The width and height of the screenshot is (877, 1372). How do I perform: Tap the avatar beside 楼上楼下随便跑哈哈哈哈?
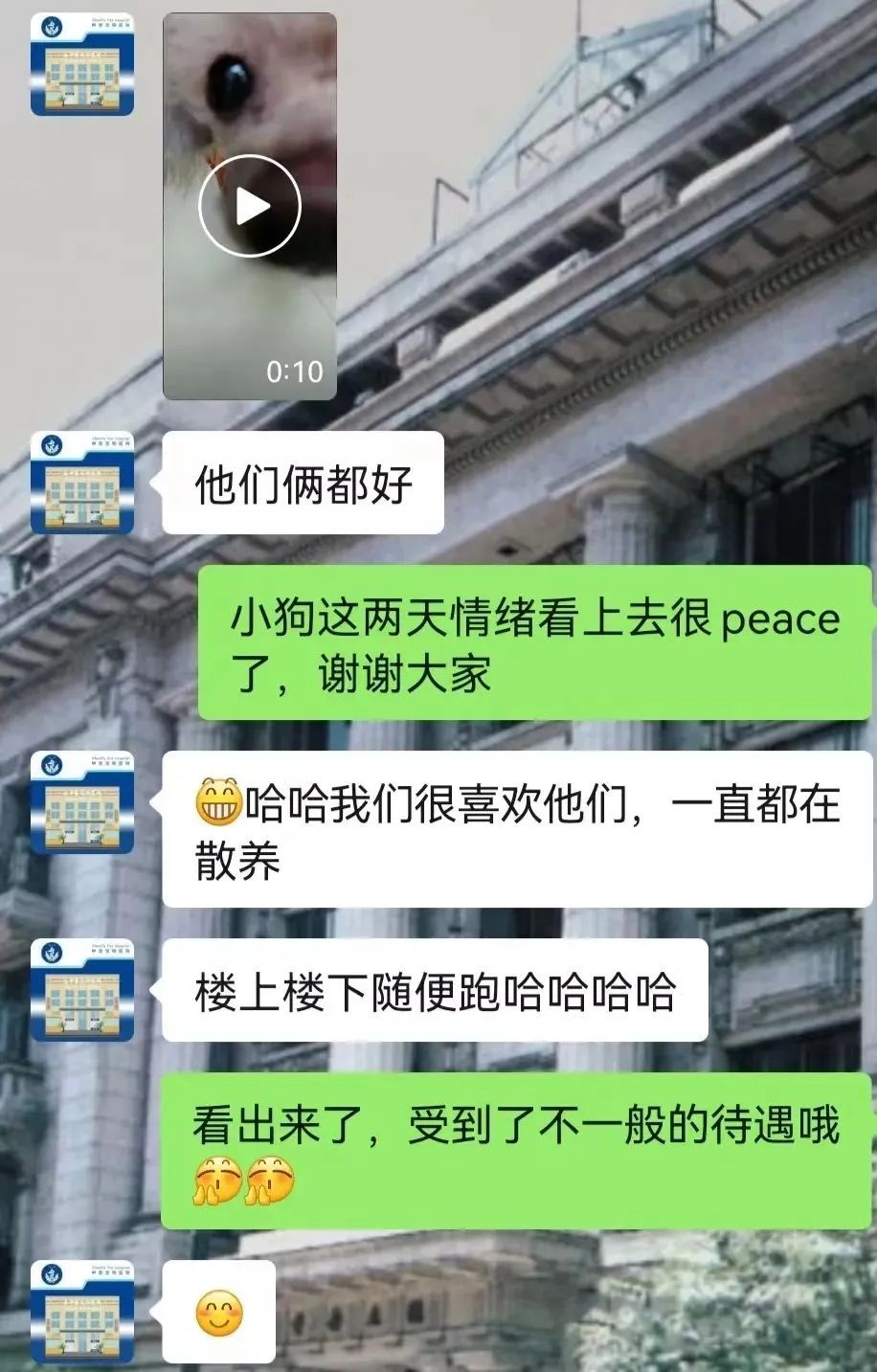[82, 990]
